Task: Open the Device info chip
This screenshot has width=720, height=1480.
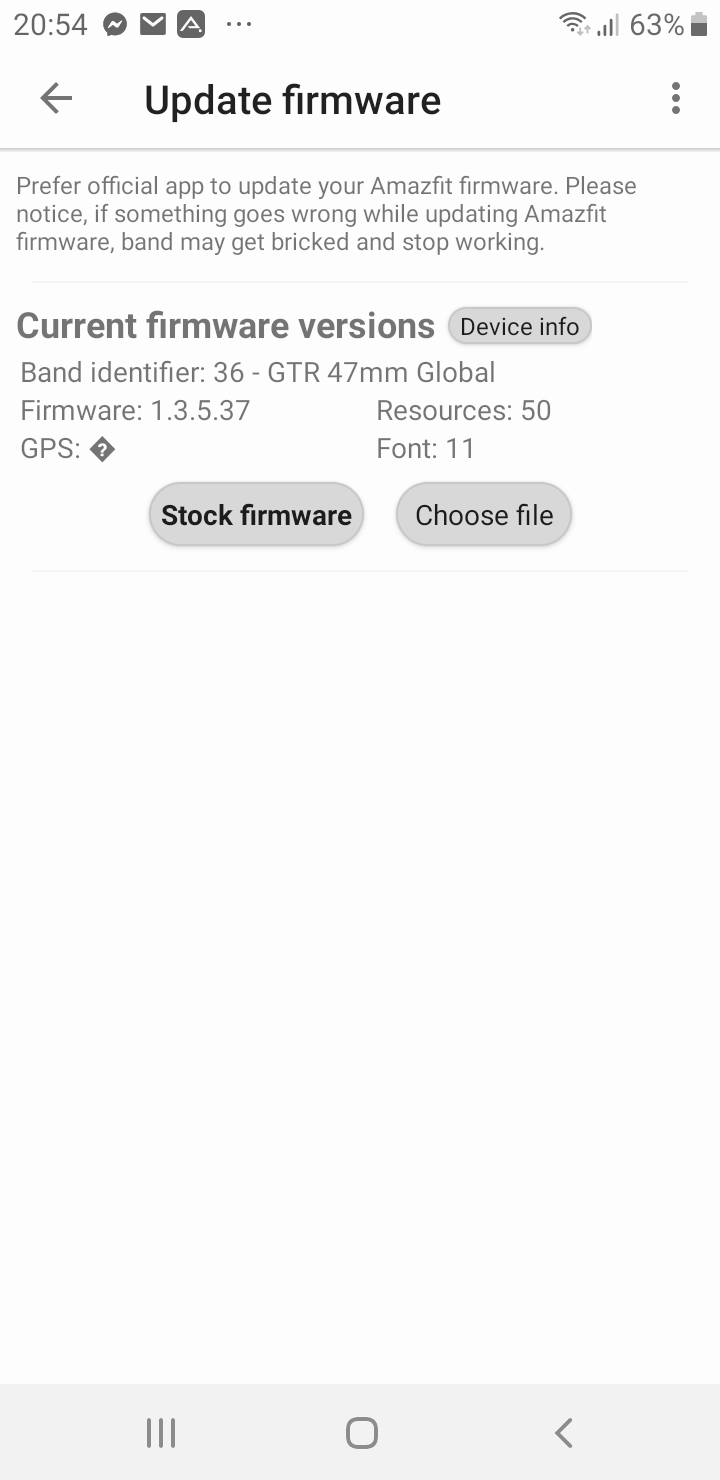Action: 520,327
